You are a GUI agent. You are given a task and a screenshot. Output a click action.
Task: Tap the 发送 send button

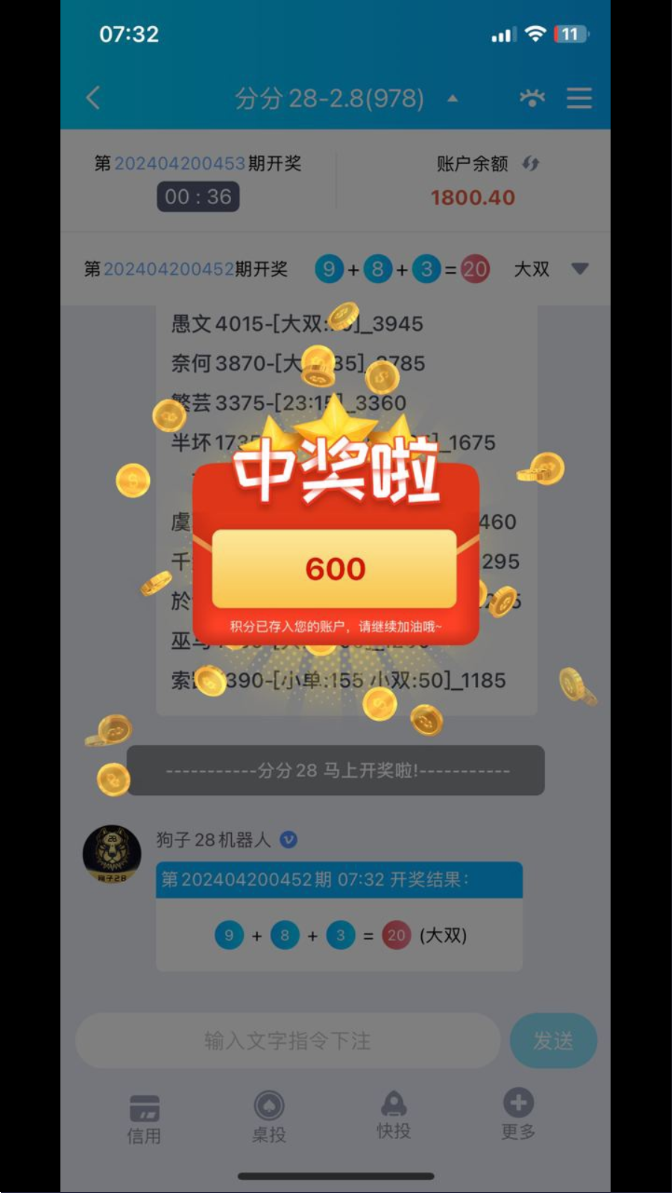click(x=553, y=1040)
